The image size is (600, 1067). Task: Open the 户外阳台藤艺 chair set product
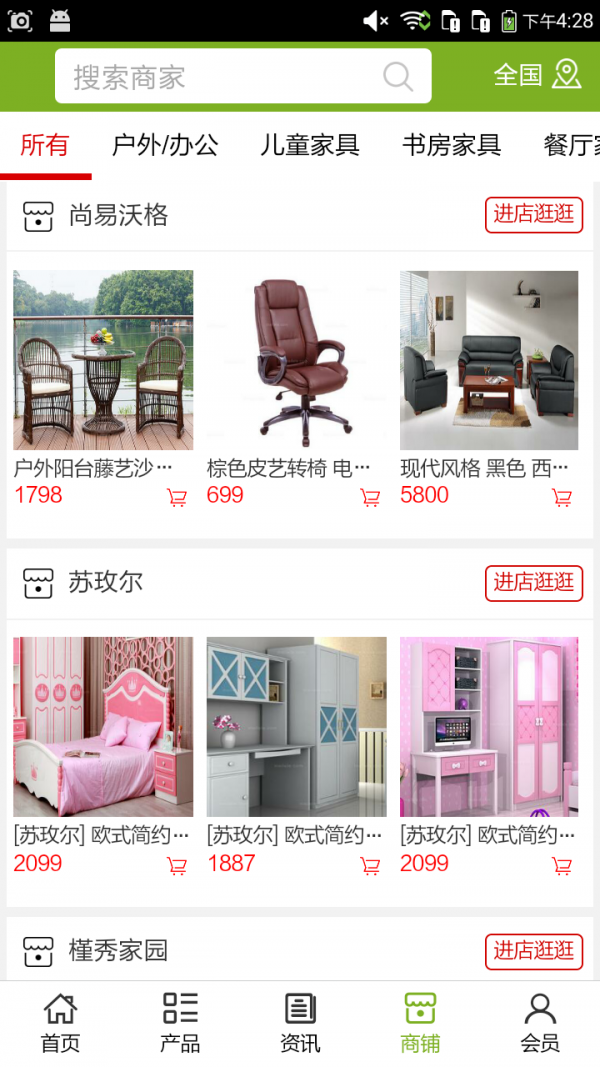pos(103,360)
